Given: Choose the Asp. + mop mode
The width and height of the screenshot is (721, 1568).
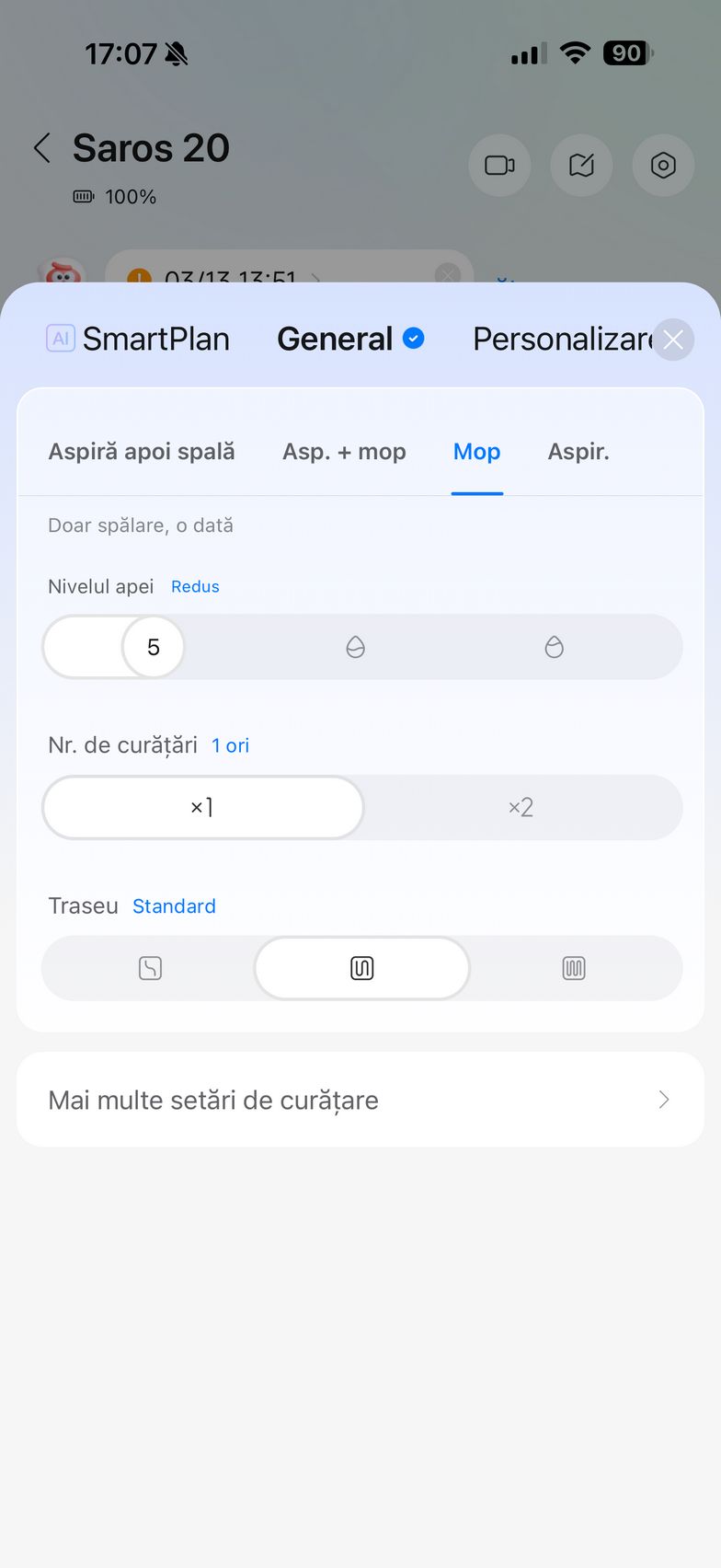Looking at the screenshot, I should pyautogui.click(x=344, y=452).
